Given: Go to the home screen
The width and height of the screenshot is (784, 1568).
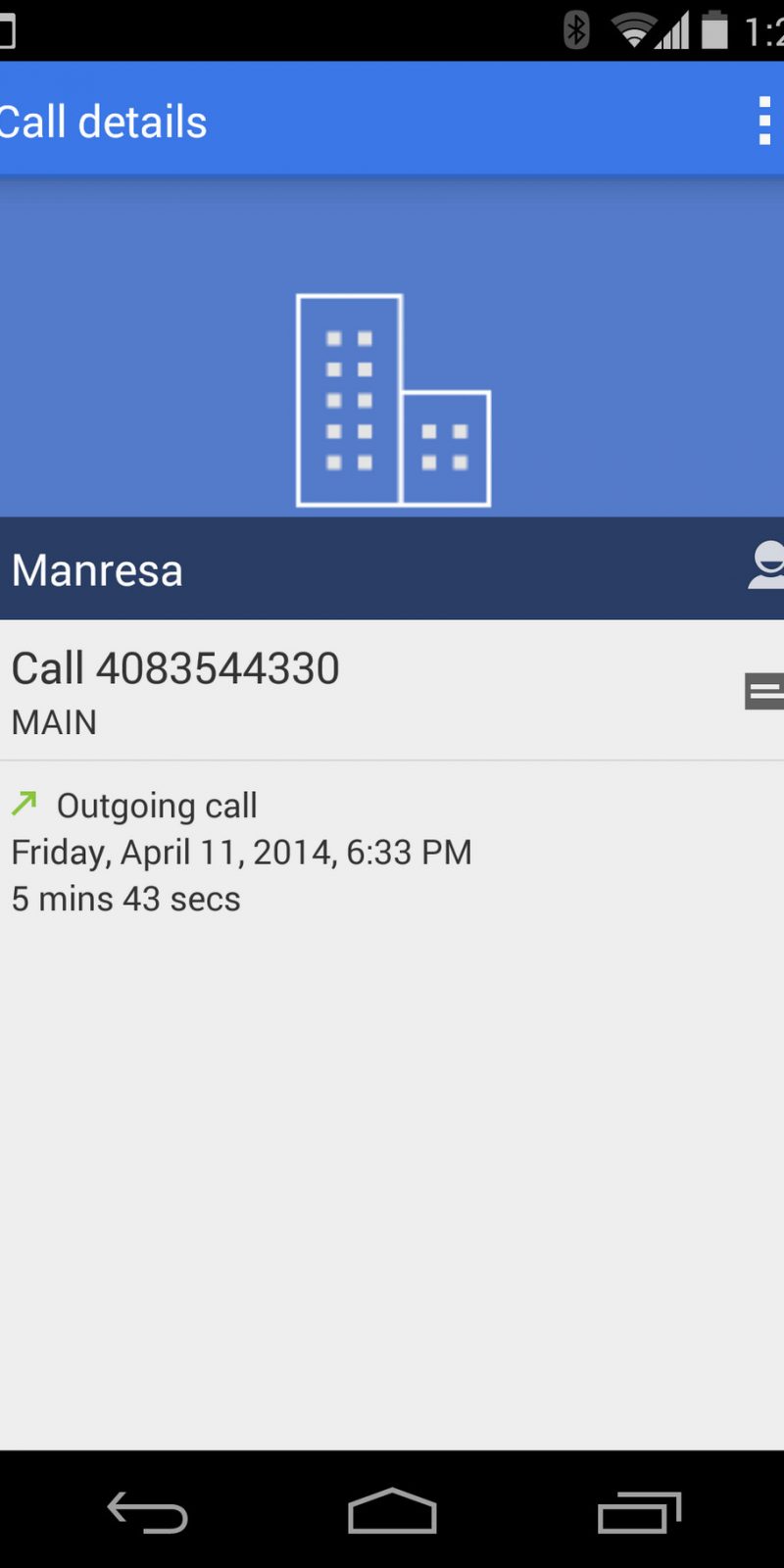Looking at the screenshot, I should click(x=392, y=1511).
